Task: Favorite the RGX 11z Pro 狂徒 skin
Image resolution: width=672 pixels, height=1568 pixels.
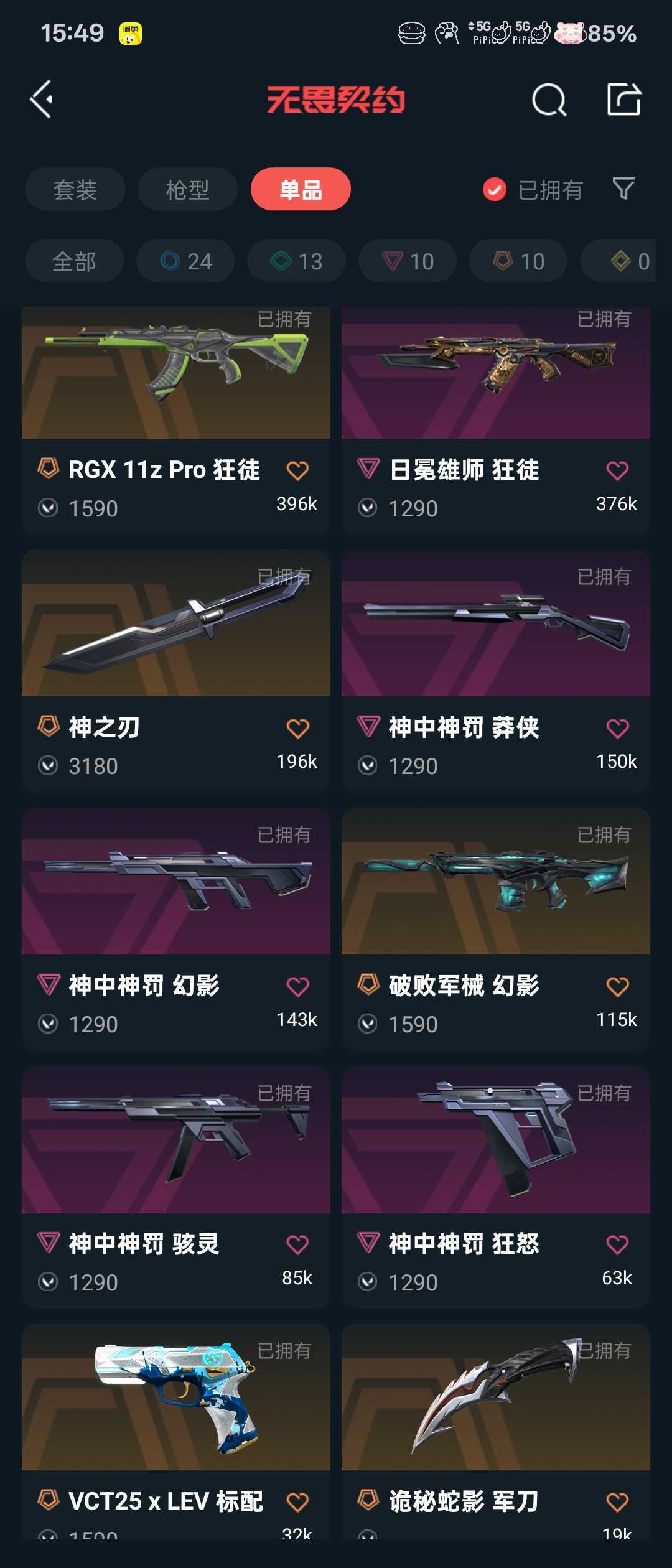Action: 297,471
